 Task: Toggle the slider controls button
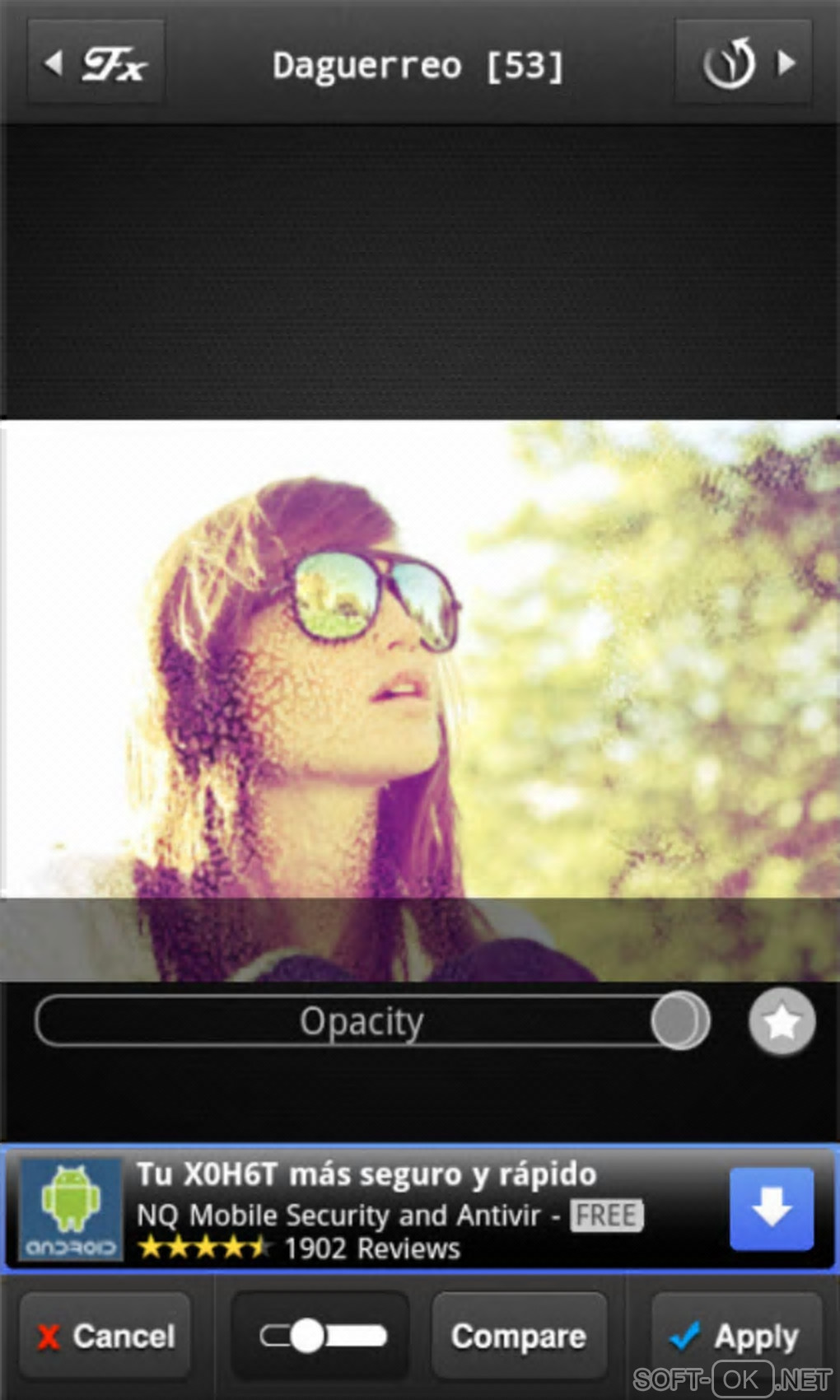click(x=321, y=1336)
